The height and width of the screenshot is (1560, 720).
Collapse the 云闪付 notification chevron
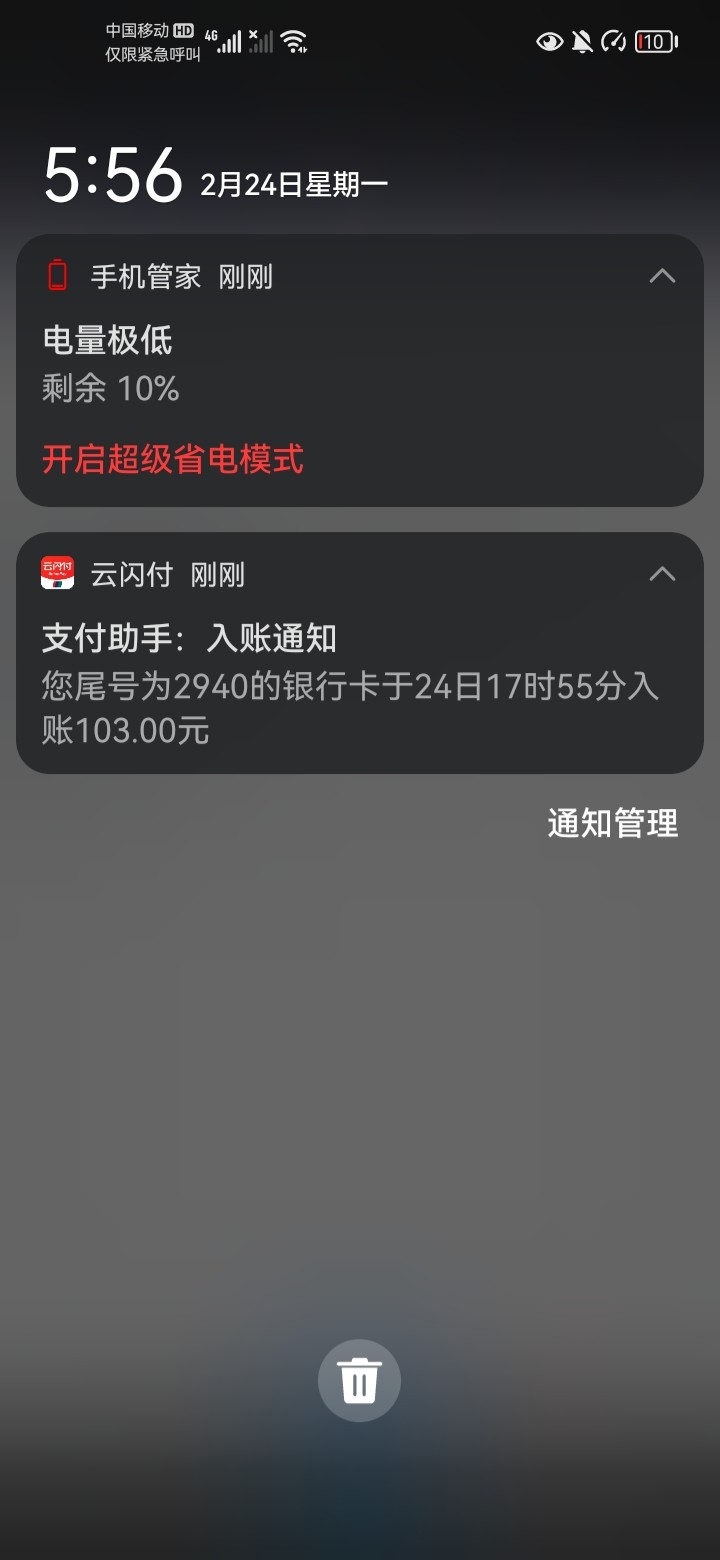[x=662, y=574]
